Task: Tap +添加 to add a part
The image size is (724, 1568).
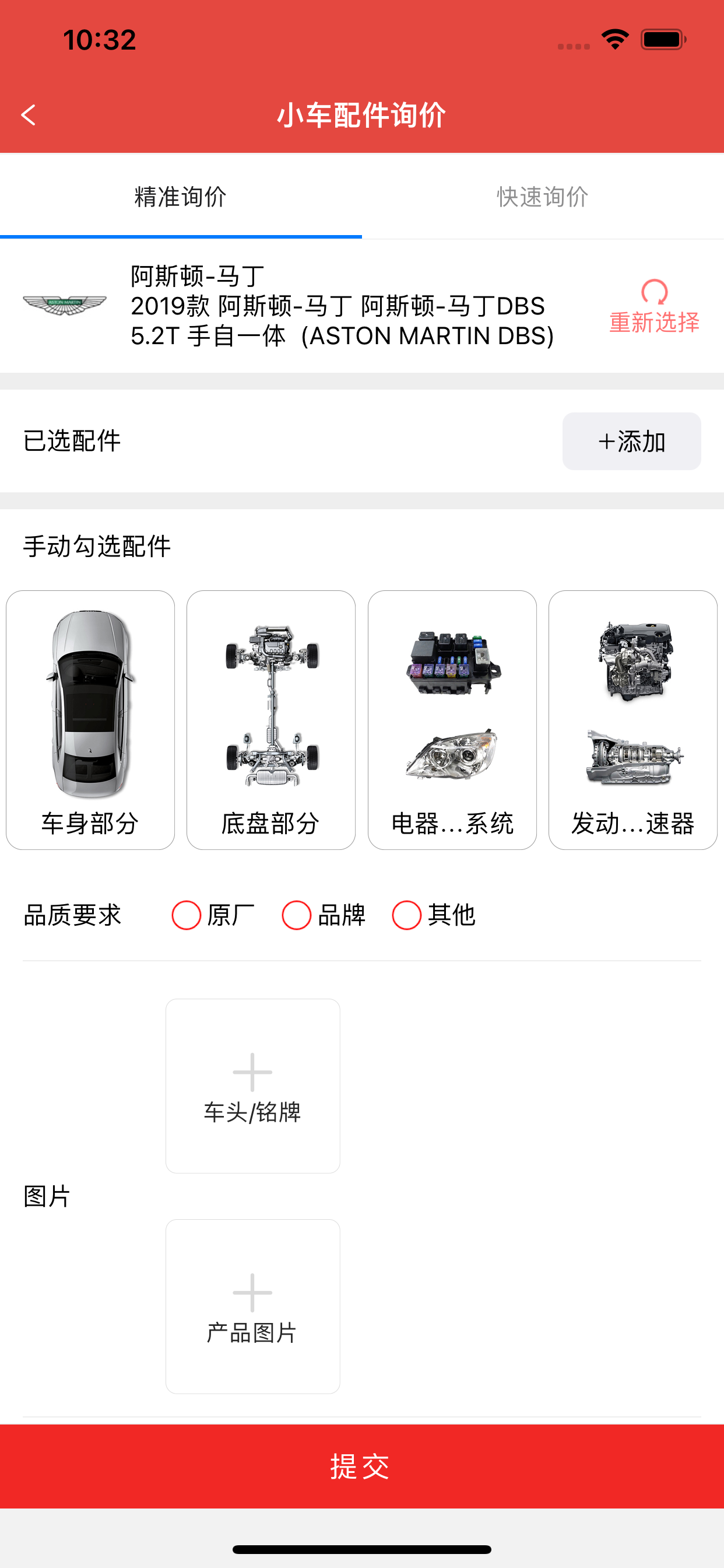Action: pos(631,442)
